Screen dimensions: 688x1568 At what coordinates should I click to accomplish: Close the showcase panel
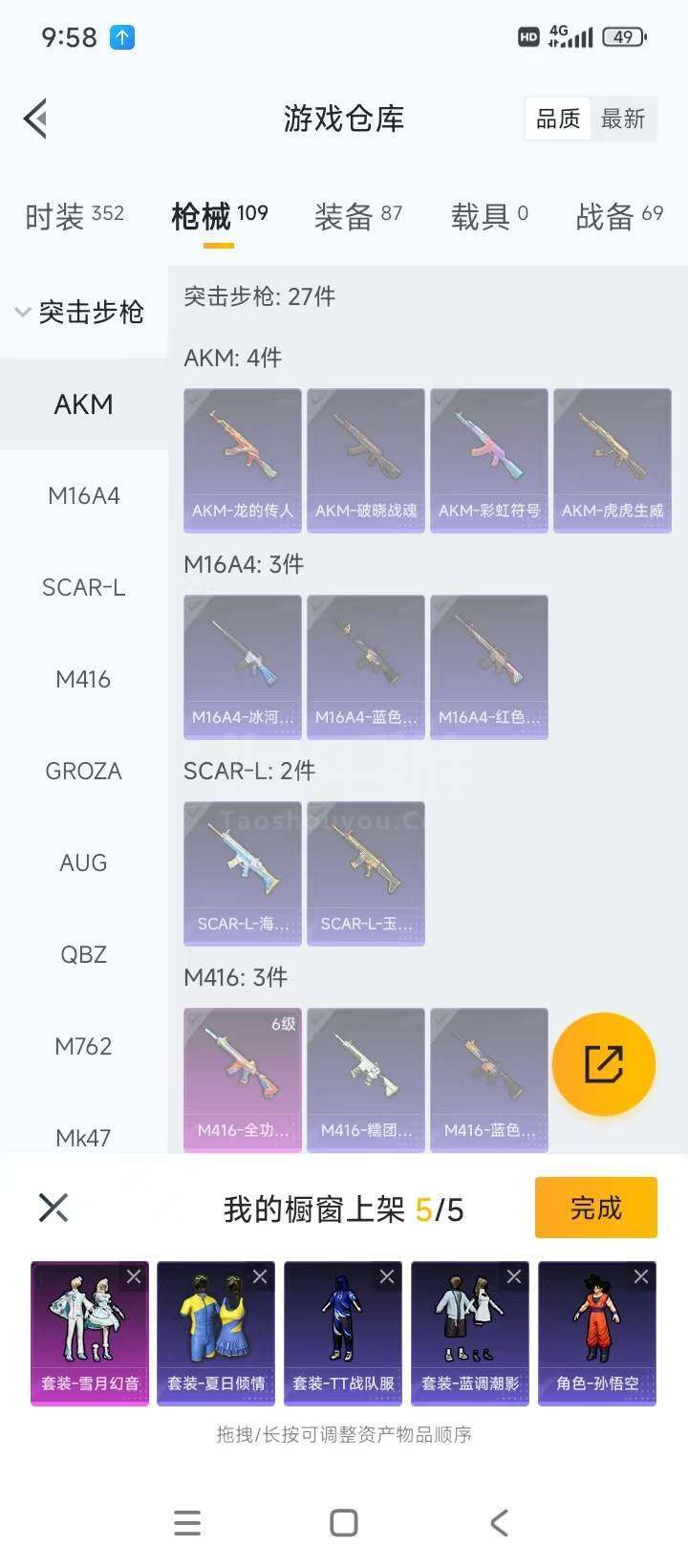[x=54, y=1208]
